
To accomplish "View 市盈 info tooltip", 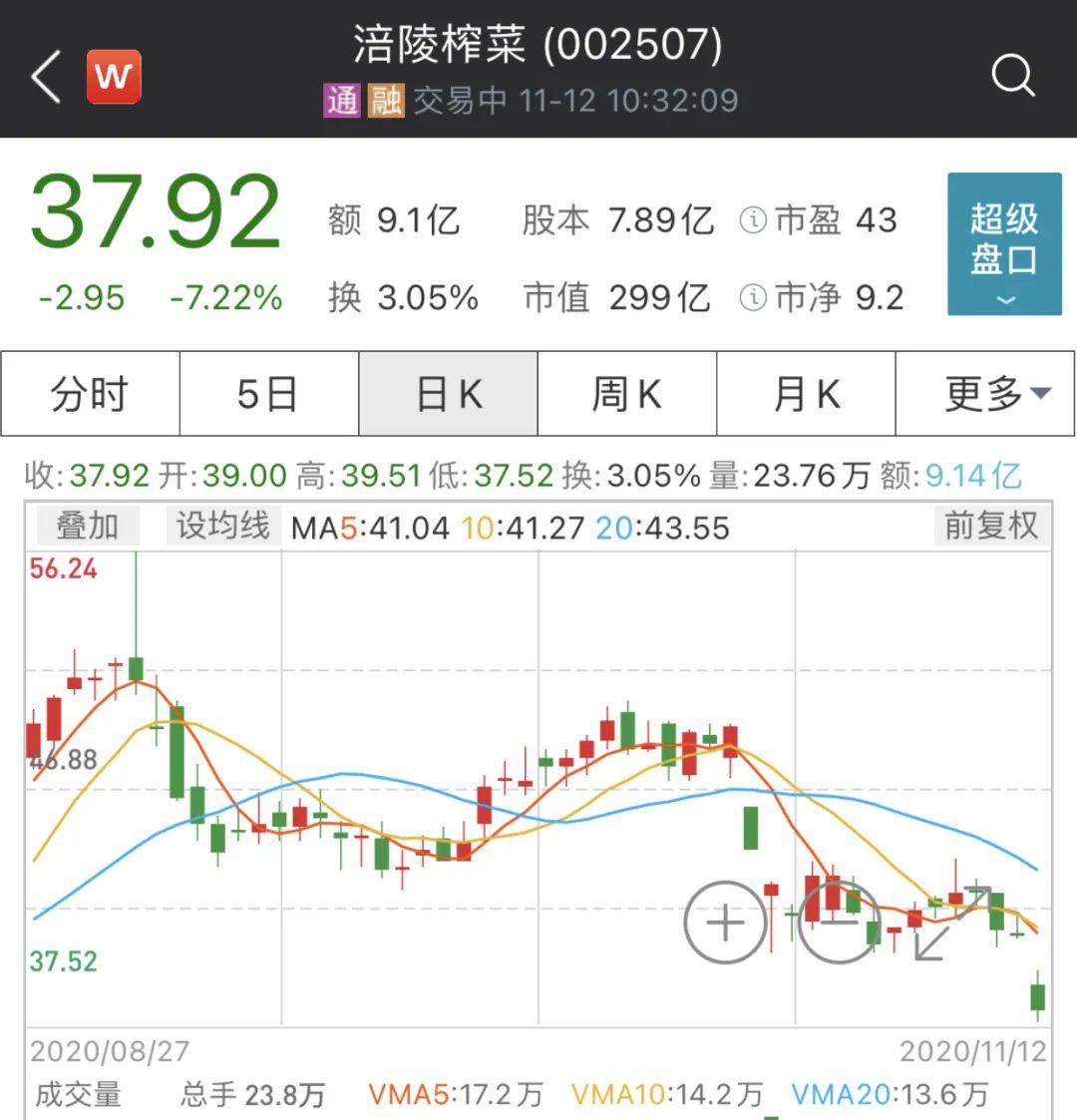I will pos(753,220).
